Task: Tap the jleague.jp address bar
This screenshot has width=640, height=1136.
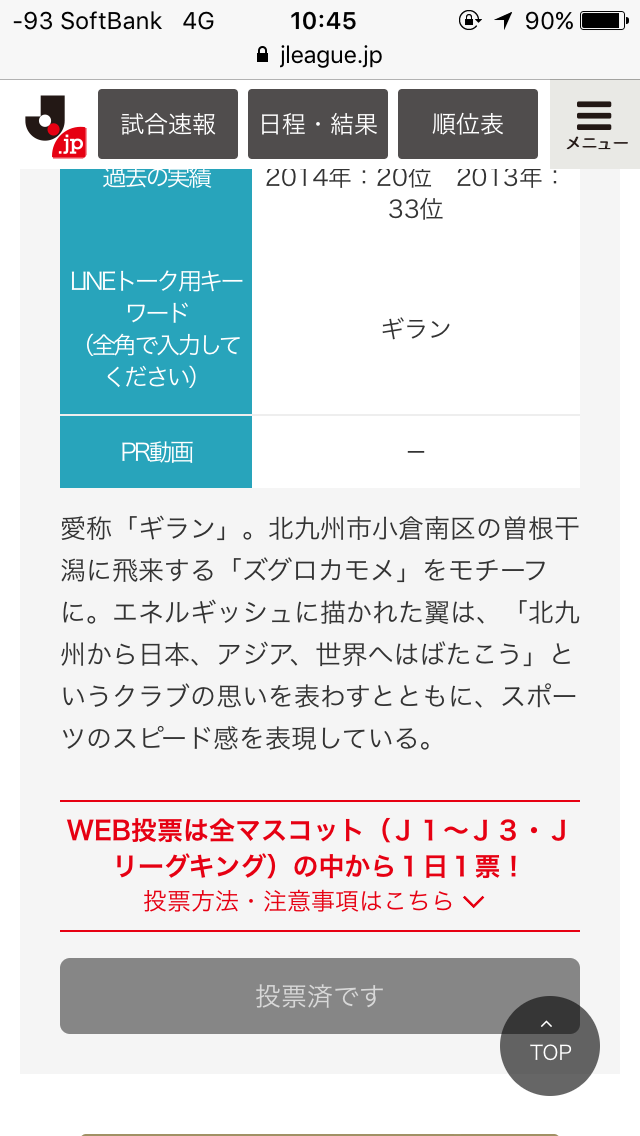Action: coord(320,55)
